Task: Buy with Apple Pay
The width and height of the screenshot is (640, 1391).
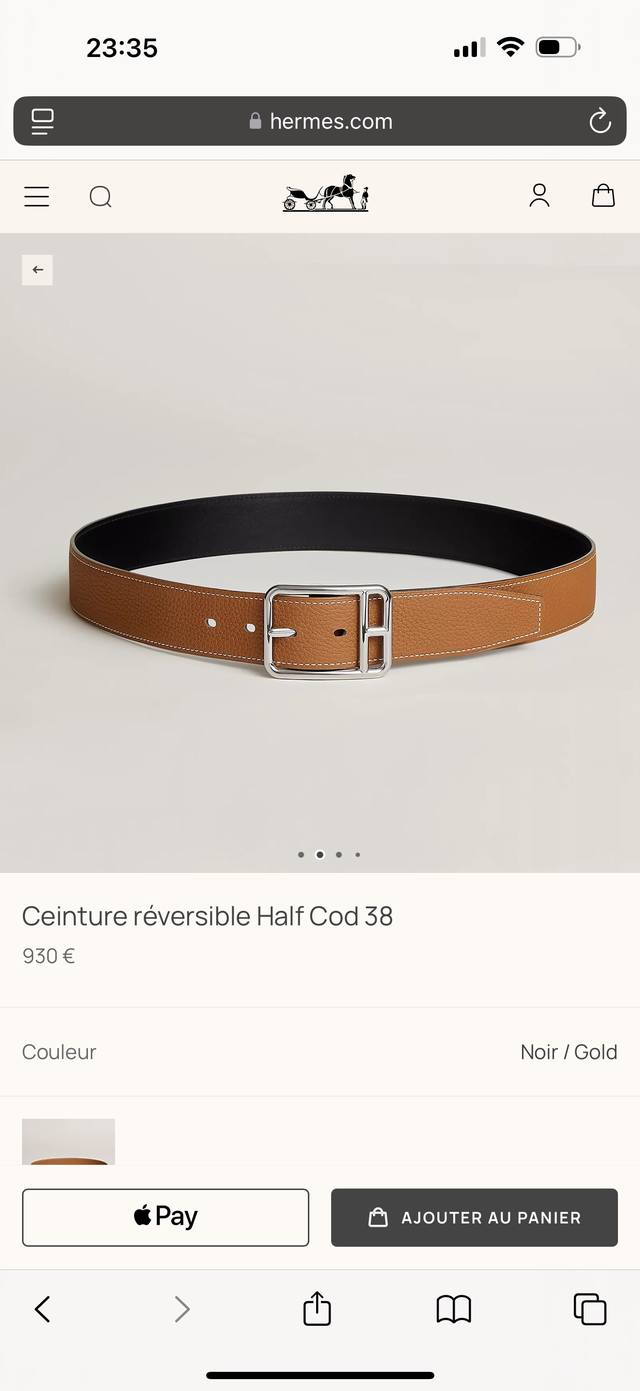Action: click(165, 1217)
